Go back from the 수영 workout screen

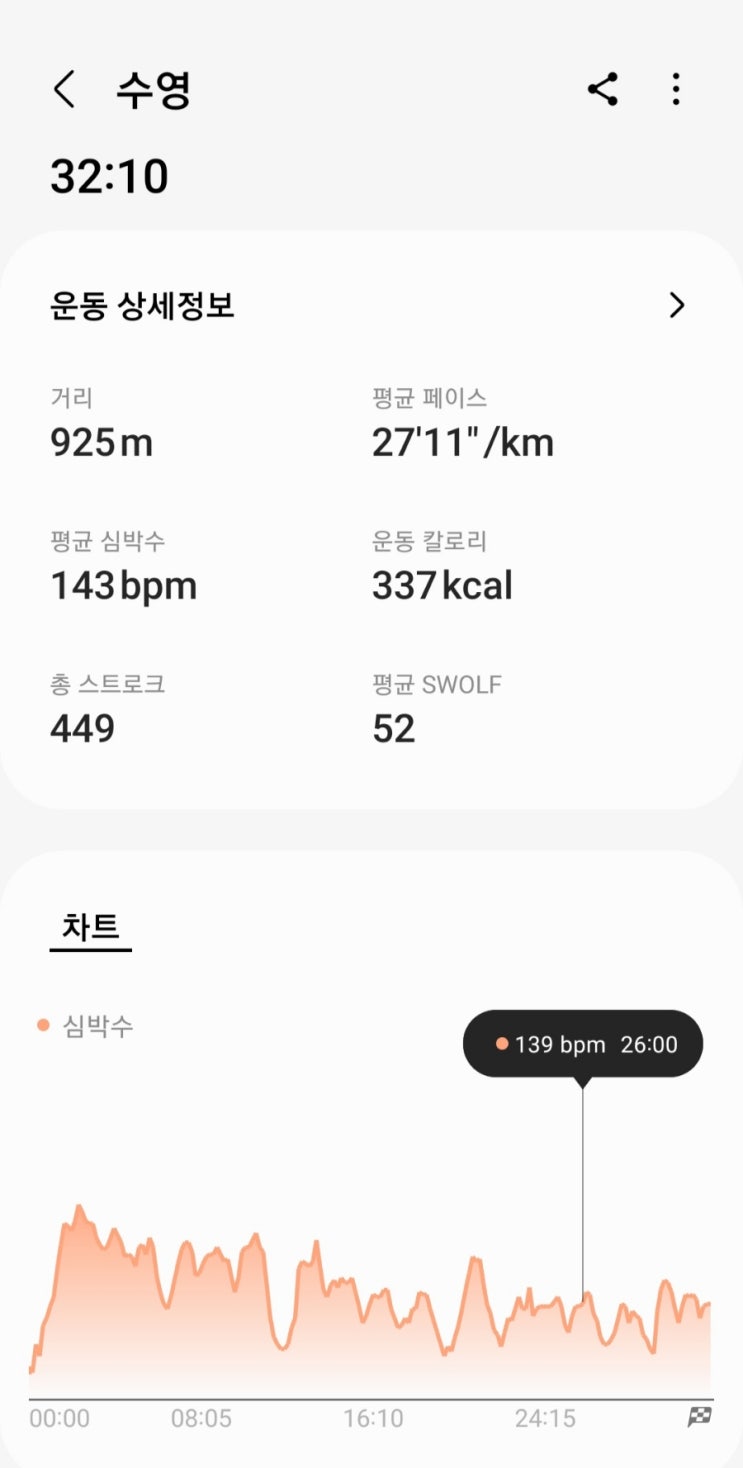pyautogui.click(x=64, y=90)
